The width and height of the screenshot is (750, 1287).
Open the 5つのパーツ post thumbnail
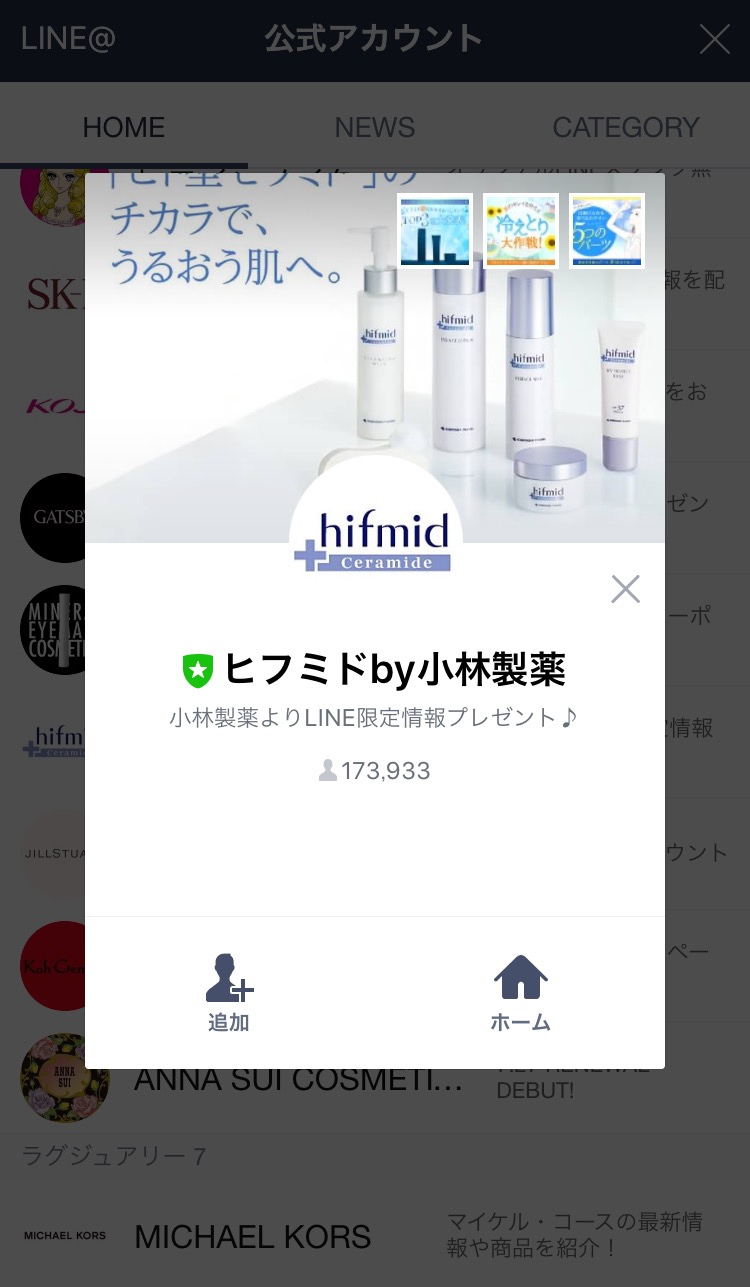coord(607,231)
